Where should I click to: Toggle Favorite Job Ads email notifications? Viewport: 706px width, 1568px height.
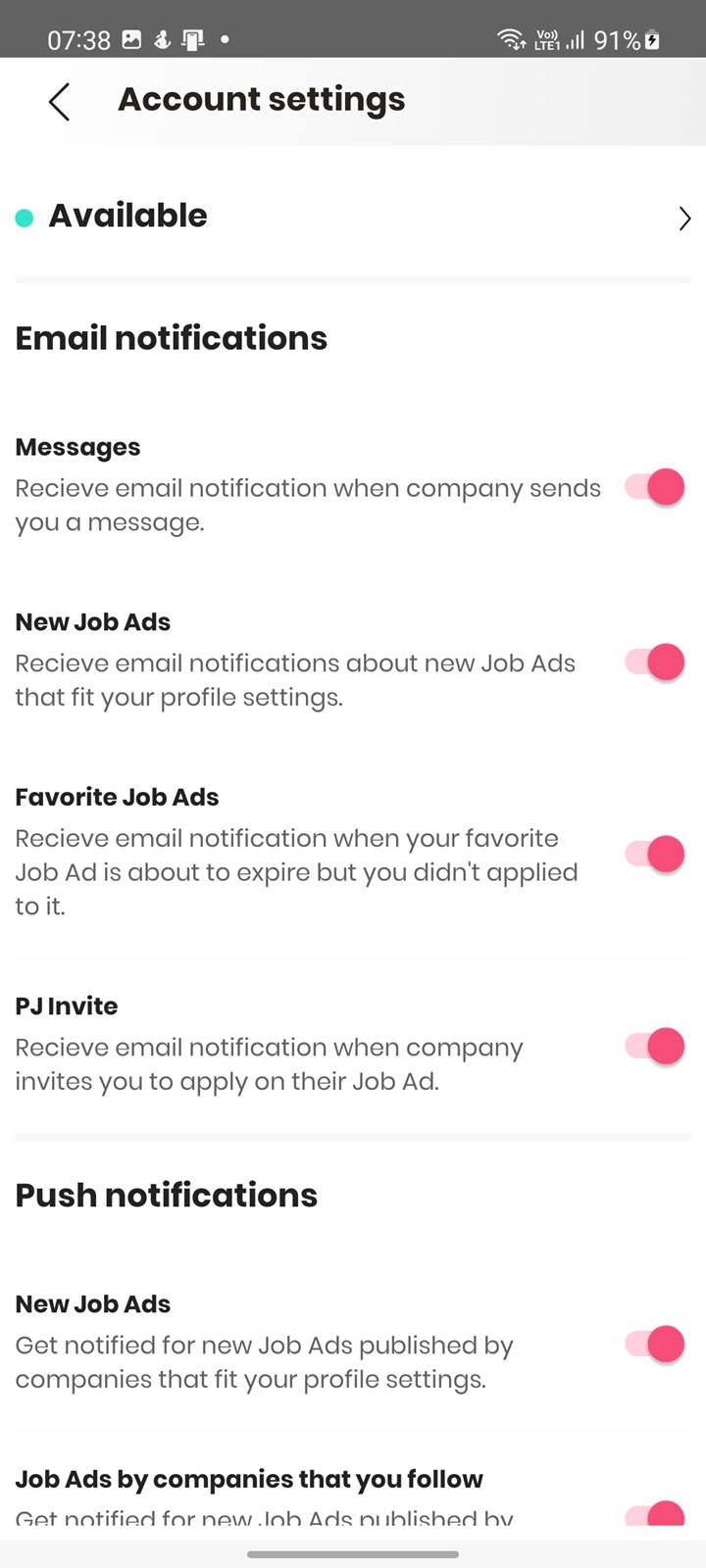pyautogui.click(x=655, y=855)
